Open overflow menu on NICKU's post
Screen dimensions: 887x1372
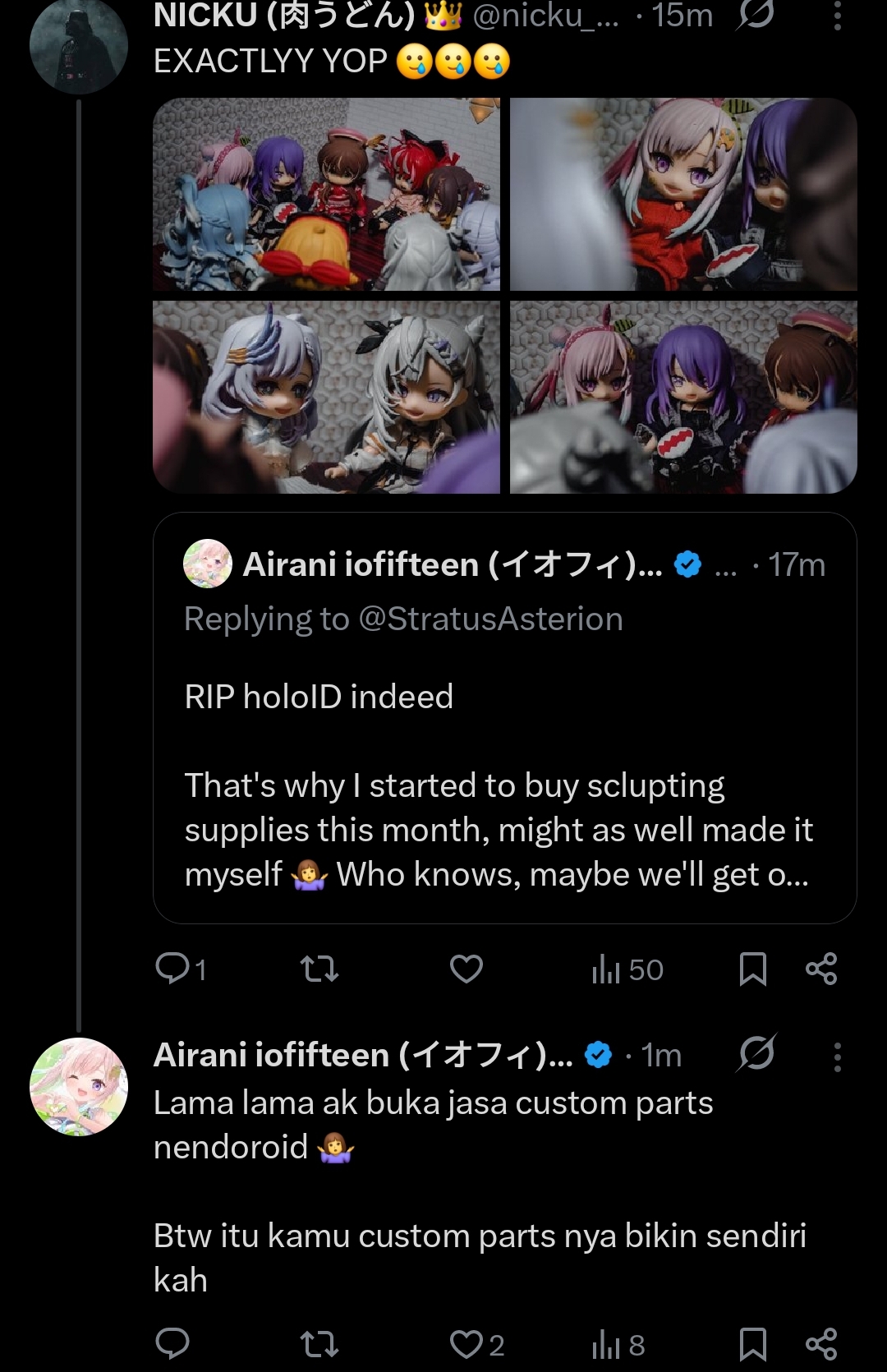coord(837,16)
